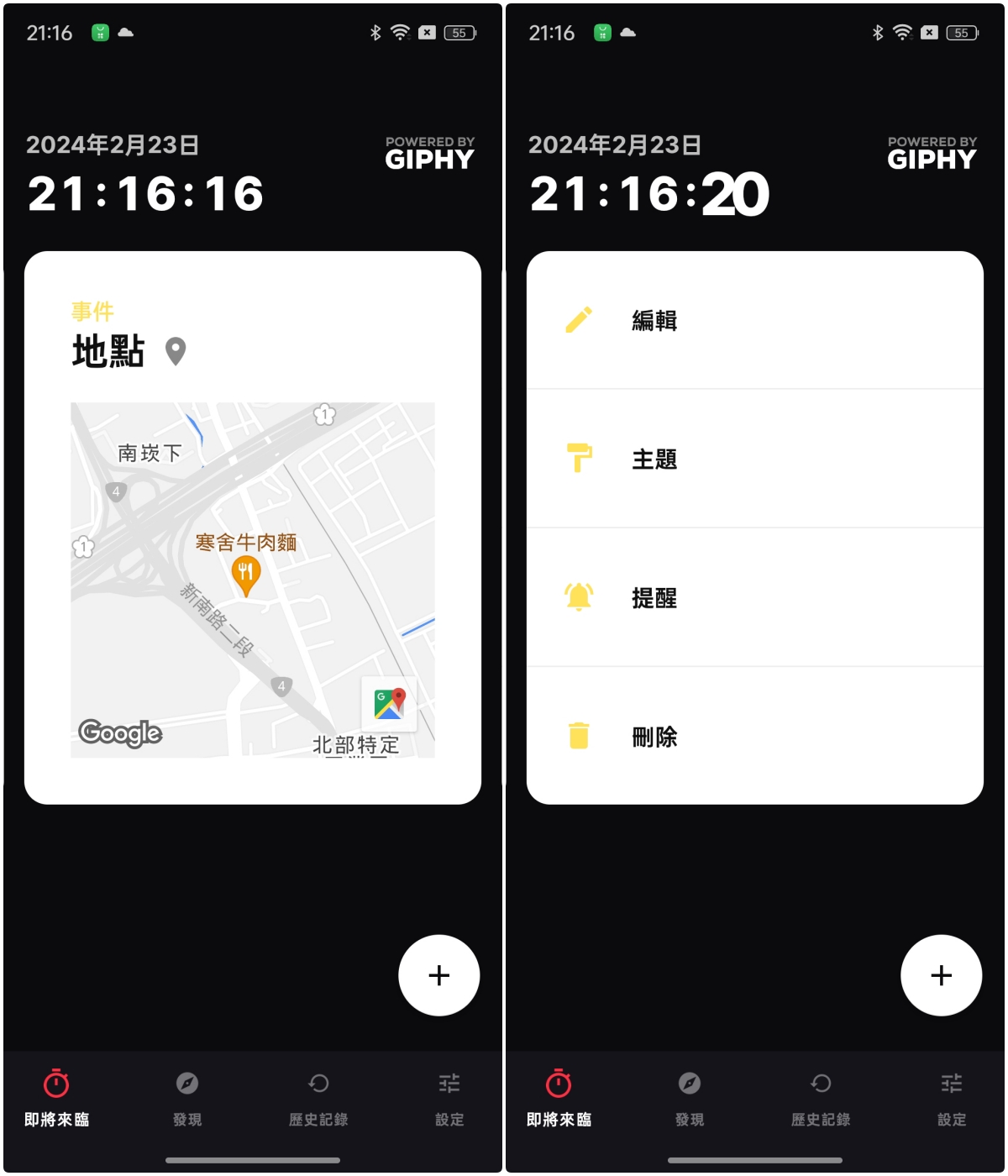
Task: Open 歷史記錄 tab under the menu screen
Action: click(821, 1097)
